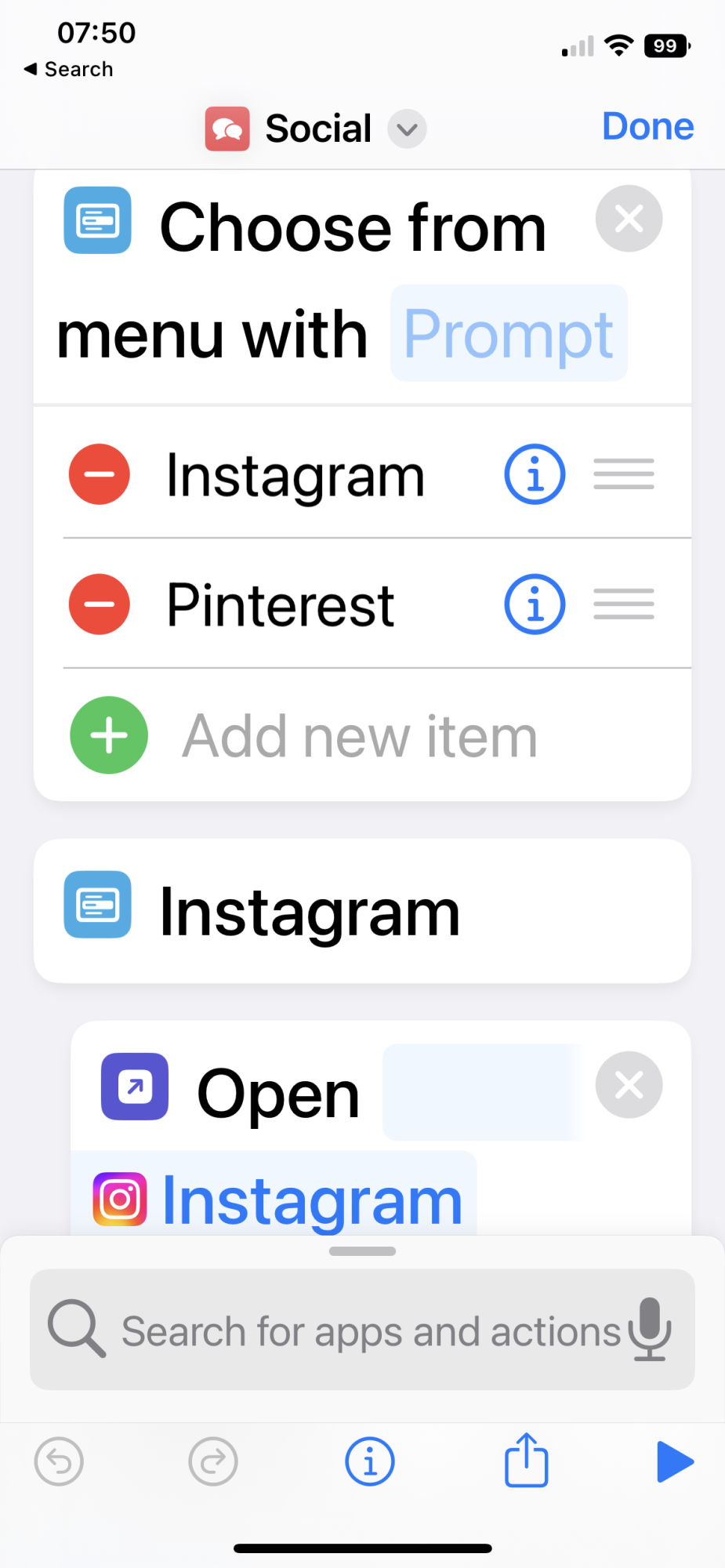Run the shortcut with the play button
This screenshot has width=725, height=1568.
[674, 1462]
